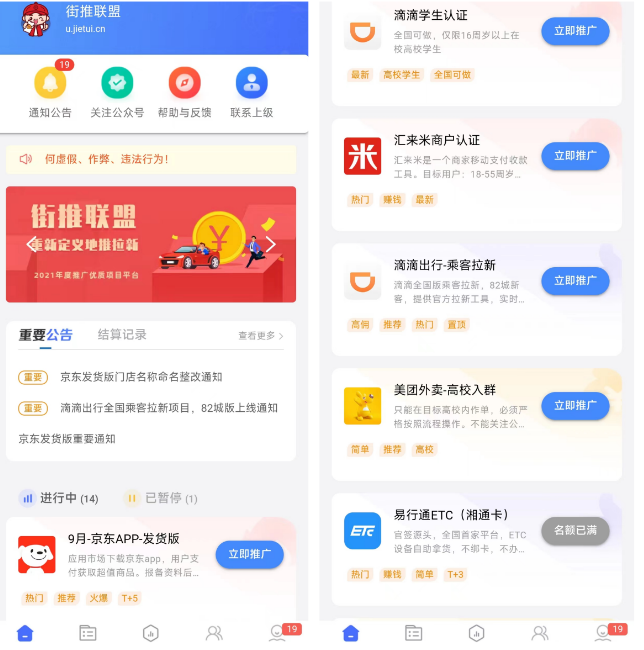The image size is (644, 650).
Task: Tap 立即推广 for 美团外卖-高校入群
Action: coord(575,405)
